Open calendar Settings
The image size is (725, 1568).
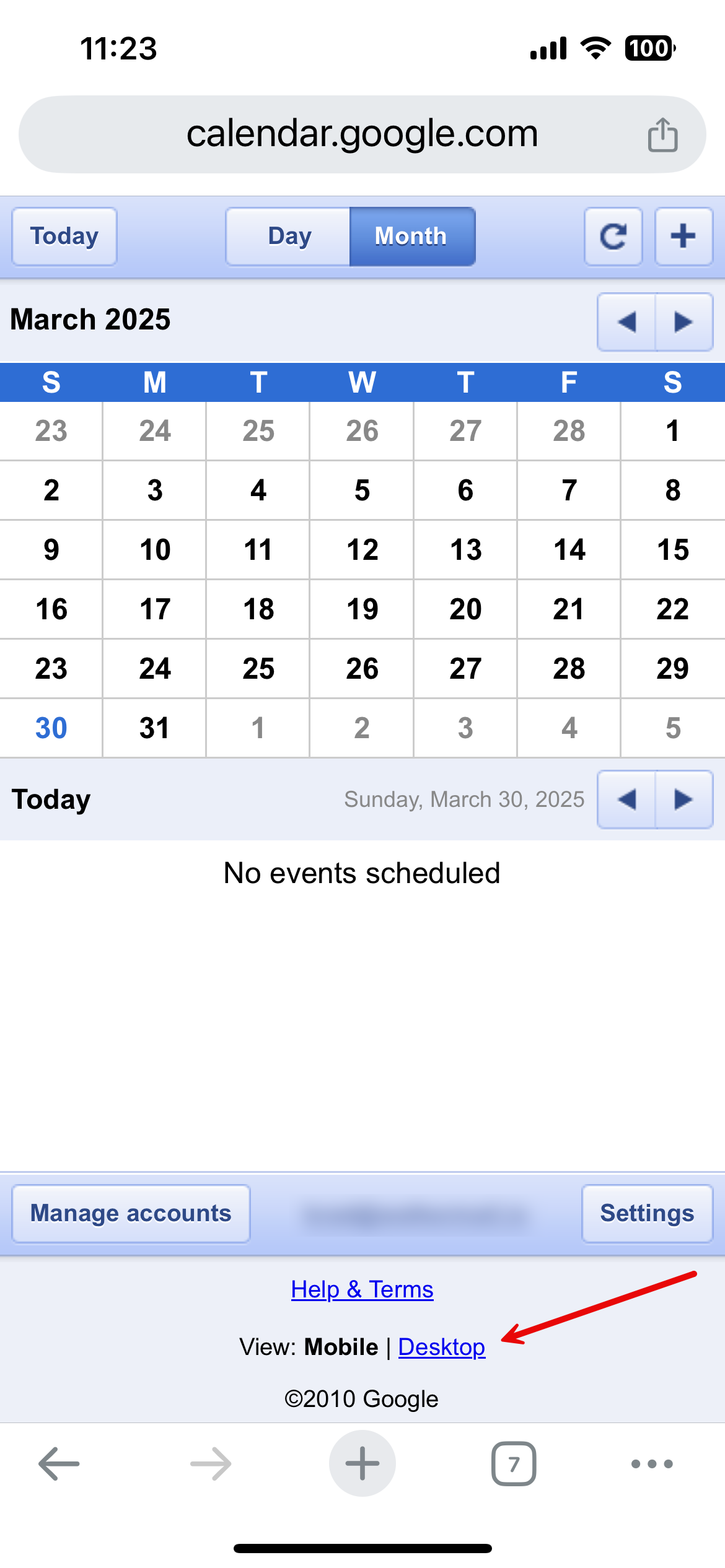coord(647,1214)
